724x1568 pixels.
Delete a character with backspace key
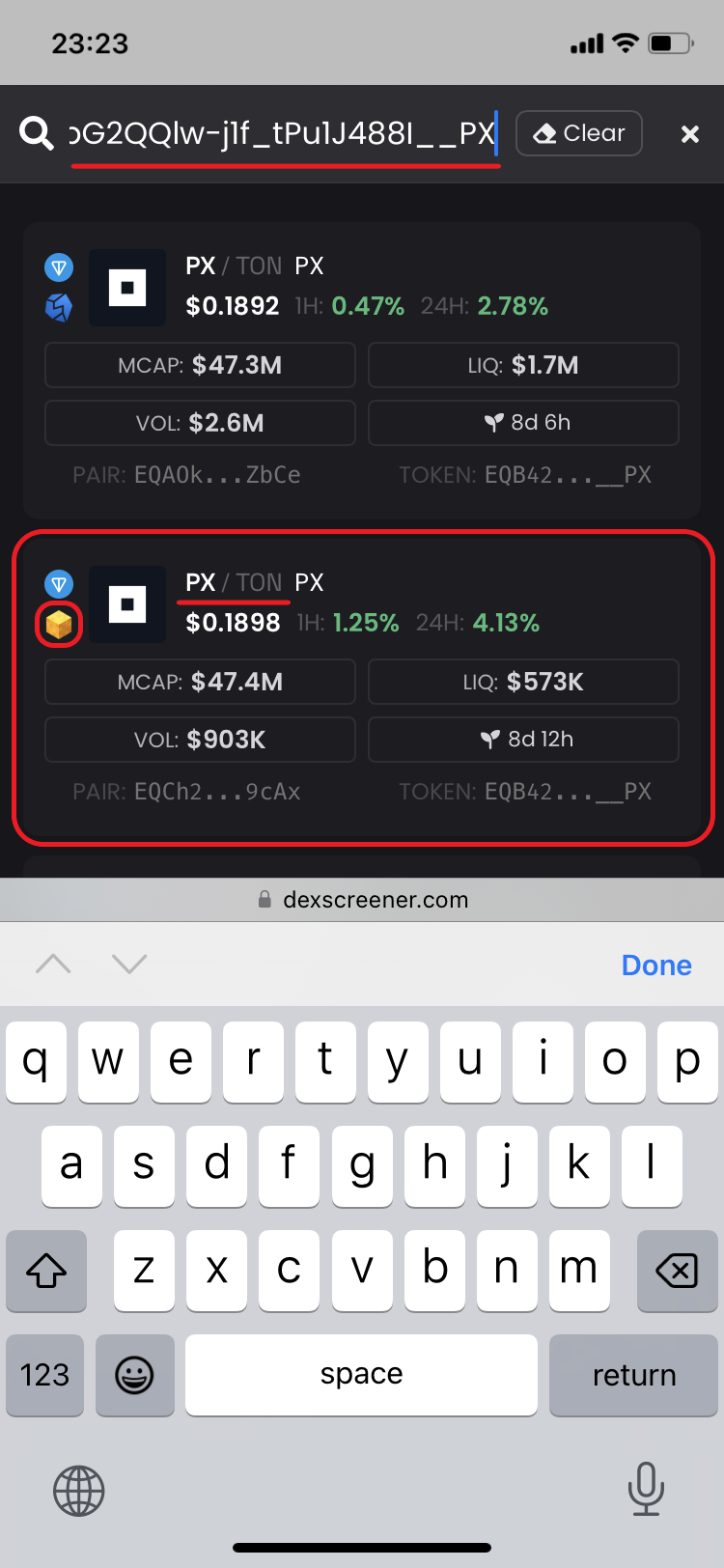(x=677, y=1271)
